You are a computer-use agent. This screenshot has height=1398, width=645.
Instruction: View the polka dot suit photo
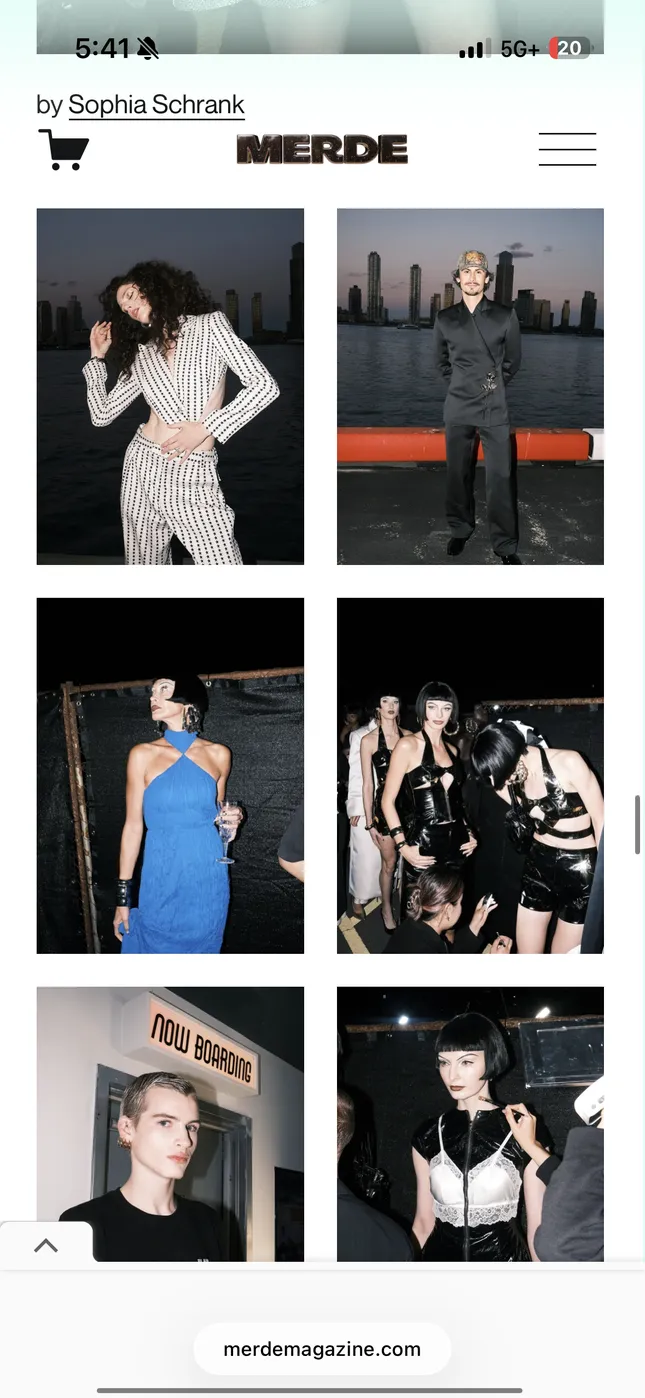170,386
